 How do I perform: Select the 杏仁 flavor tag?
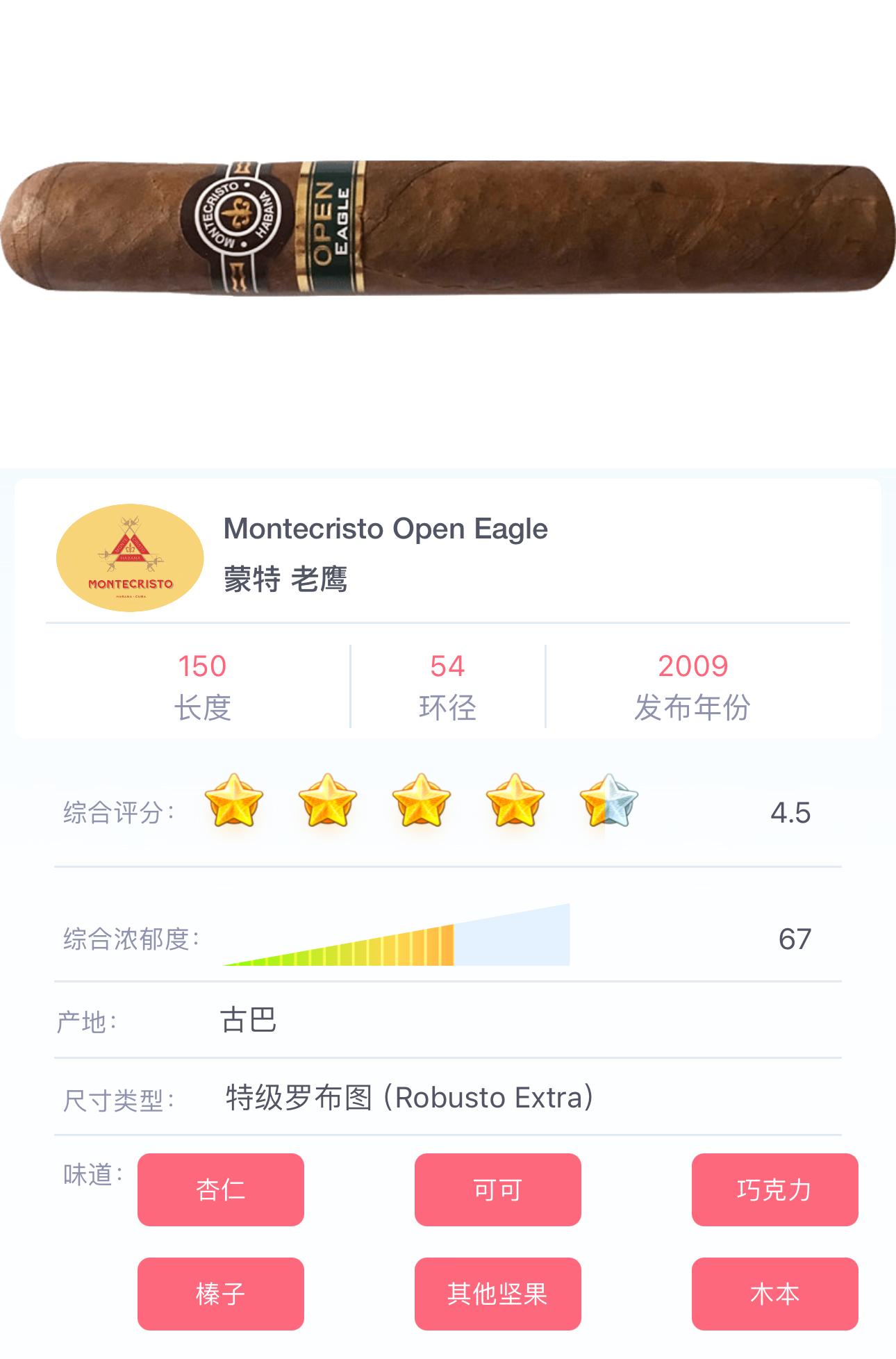click(220, 1189)
